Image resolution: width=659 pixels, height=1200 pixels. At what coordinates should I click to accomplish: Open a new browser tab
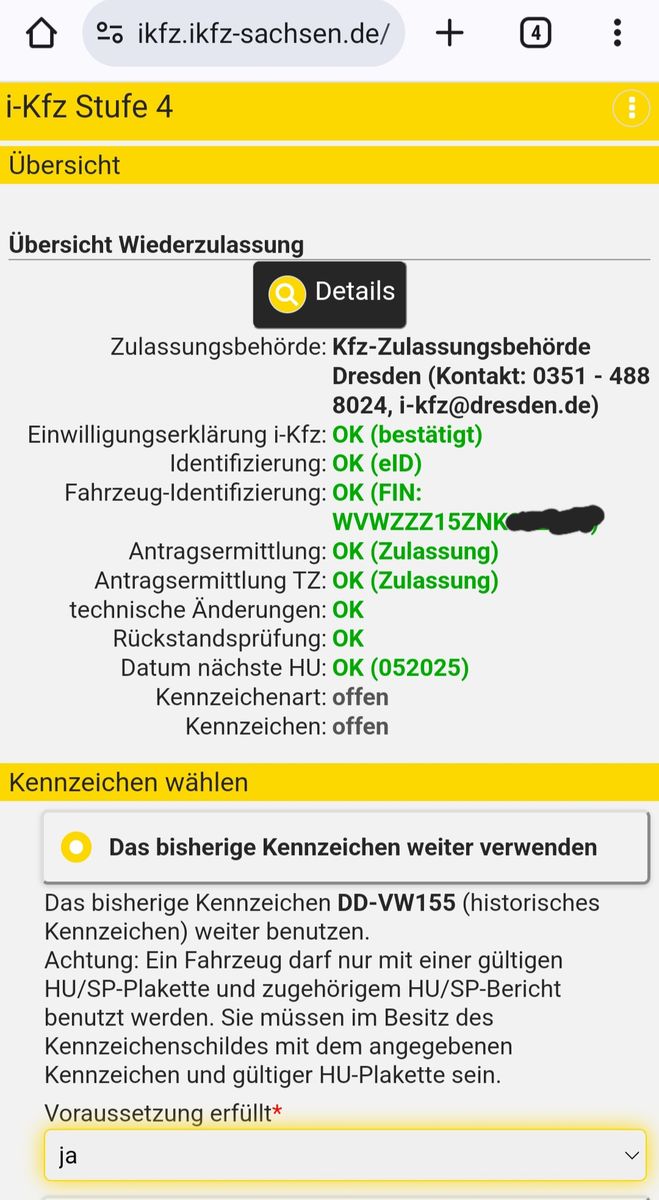pos(450,34)
